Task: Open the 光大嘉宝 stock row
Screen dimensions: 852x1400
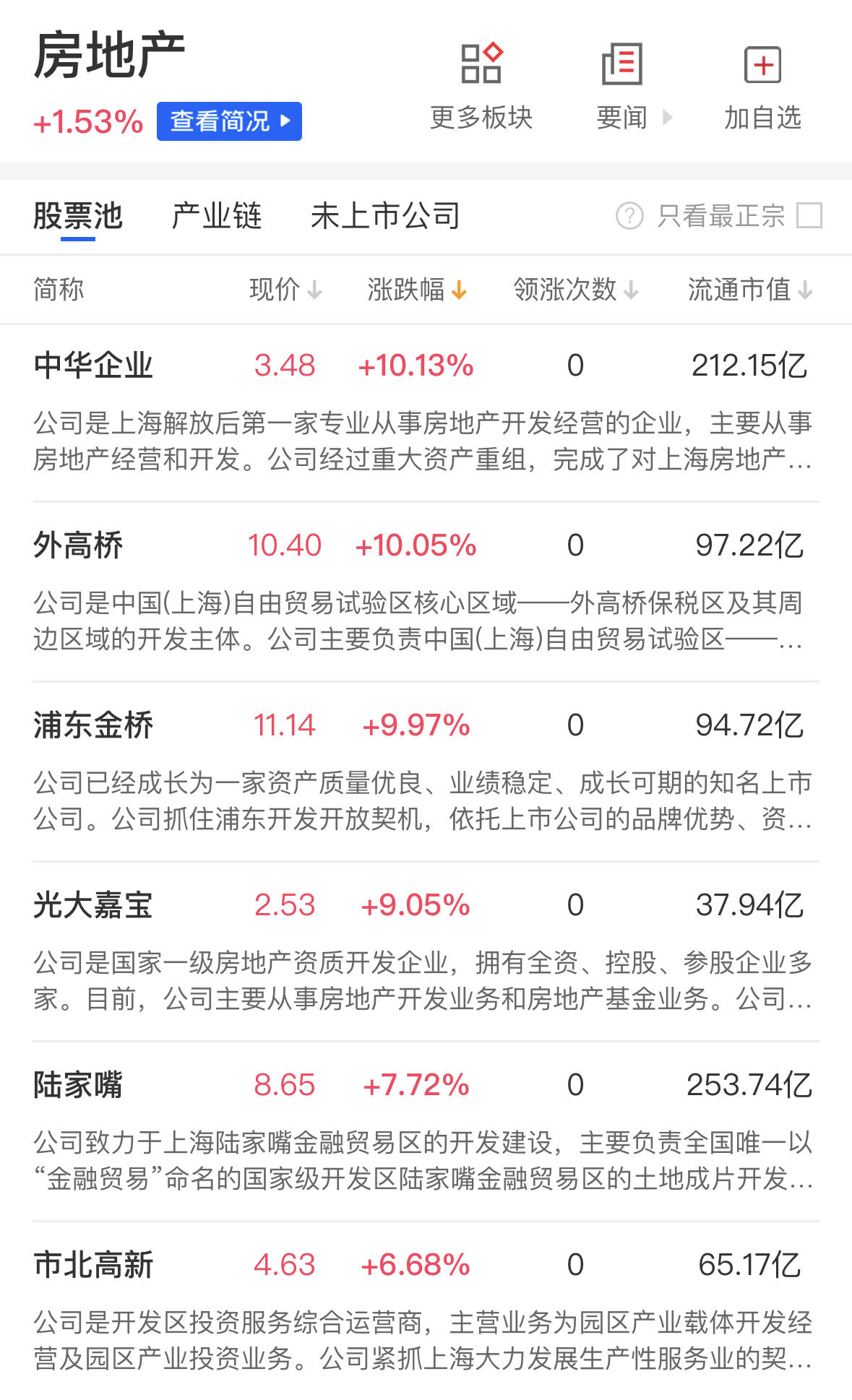Action: [x=94, y=905]
